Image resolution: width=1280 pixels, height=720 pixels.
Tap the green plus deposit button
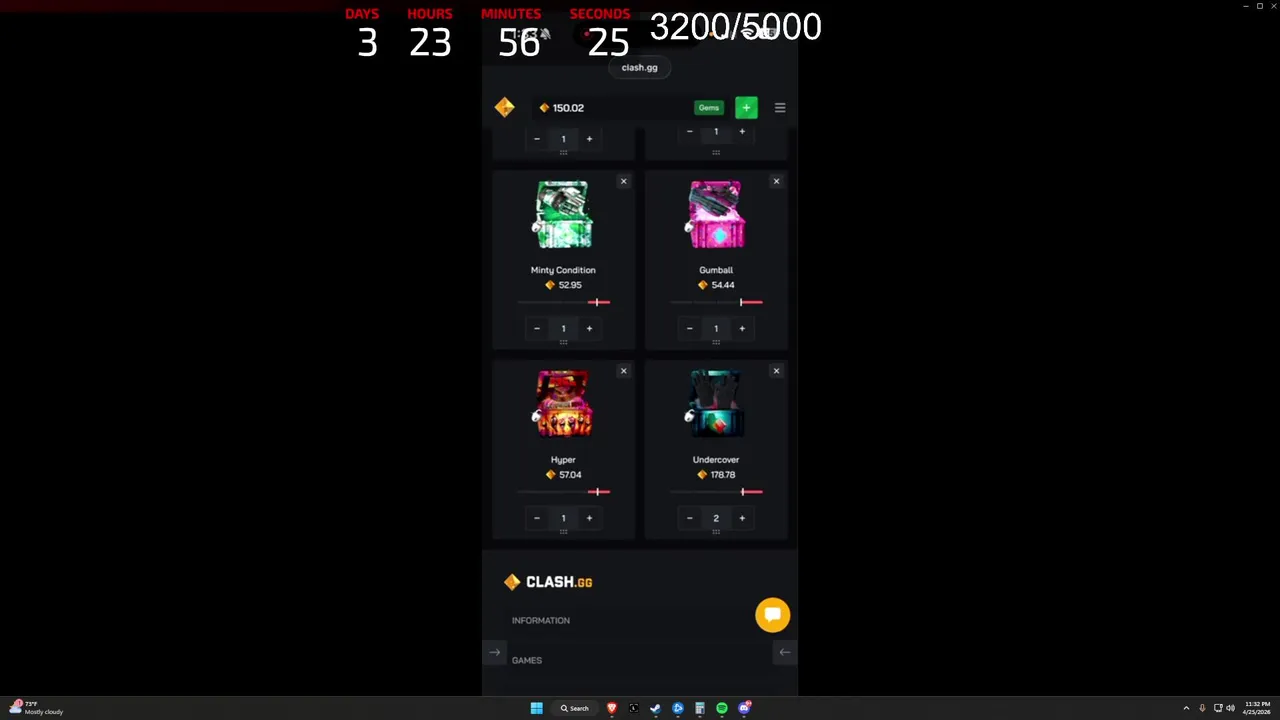(746, 108)
